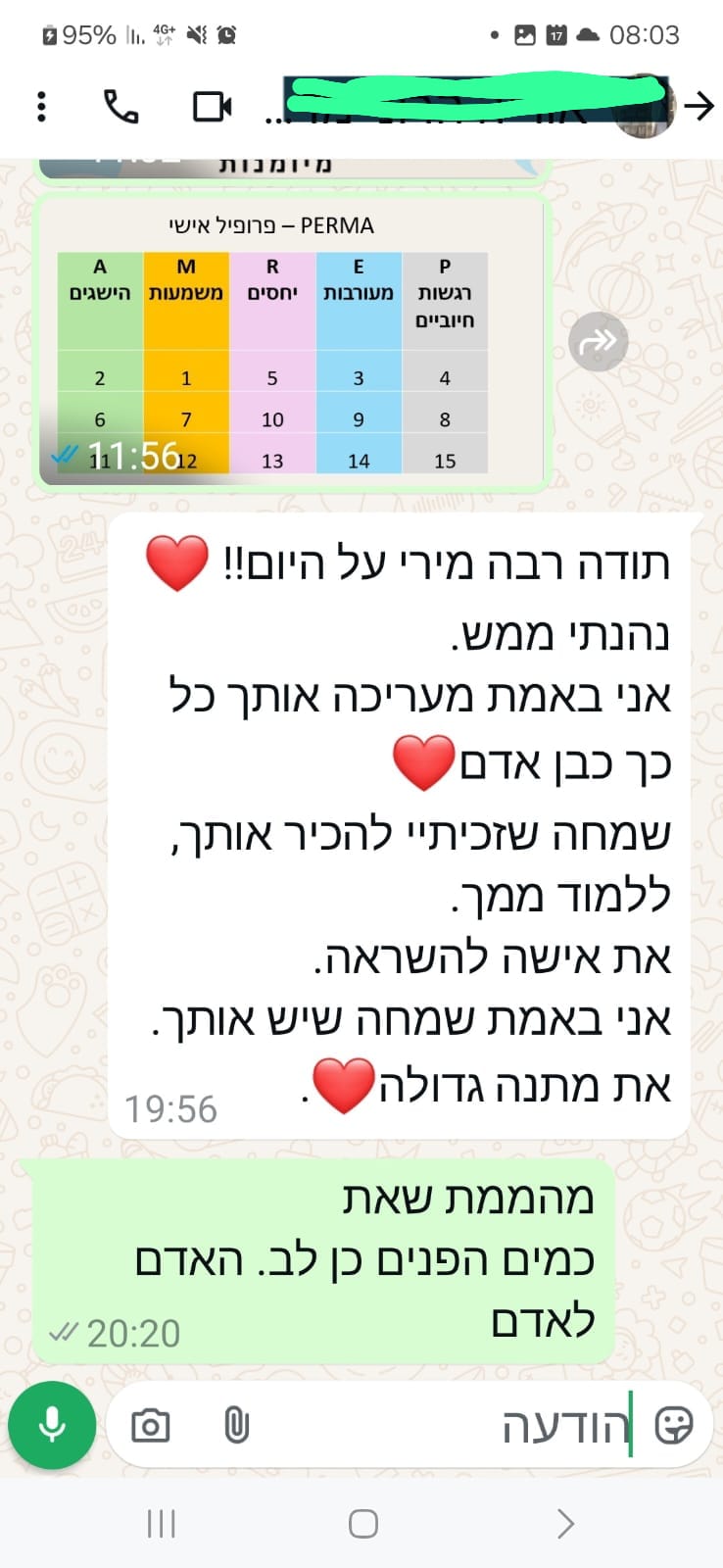Image resolution: width=723 pixels, height=1568 pixels.
Task: Open the emoji and sticker picker
Action: [673, 1425]
